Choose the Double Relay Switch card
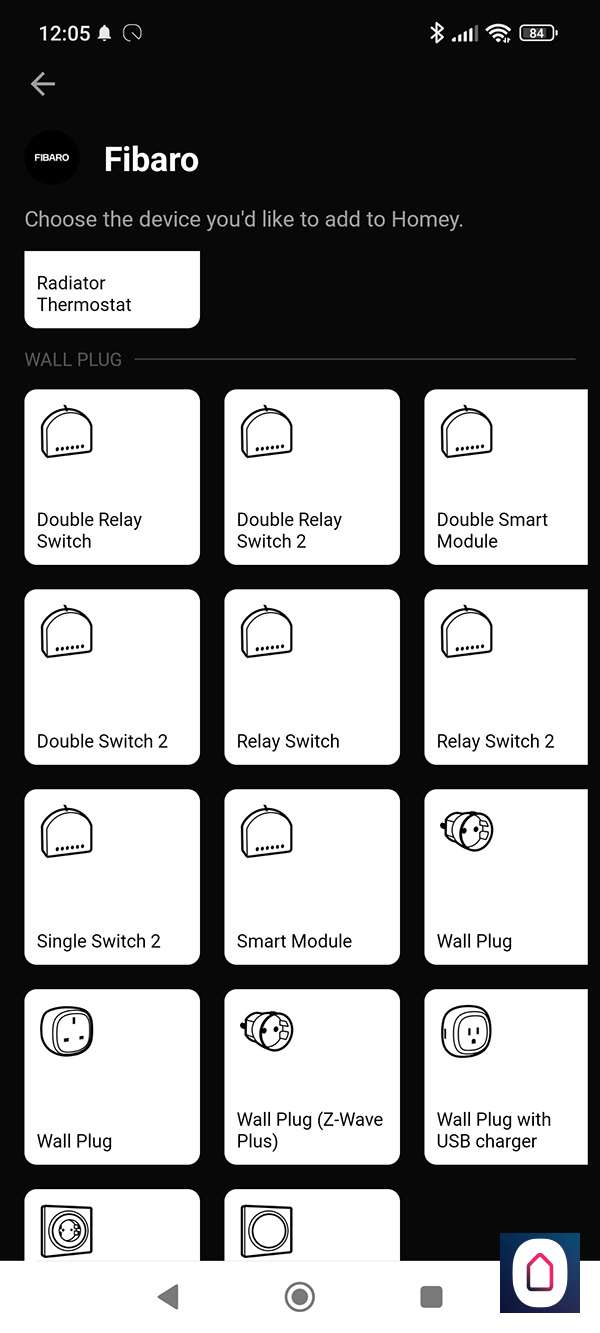Image resolution: width=600 pixels, height=1333 pixels. pyautogui.click(x=112, y=477)
